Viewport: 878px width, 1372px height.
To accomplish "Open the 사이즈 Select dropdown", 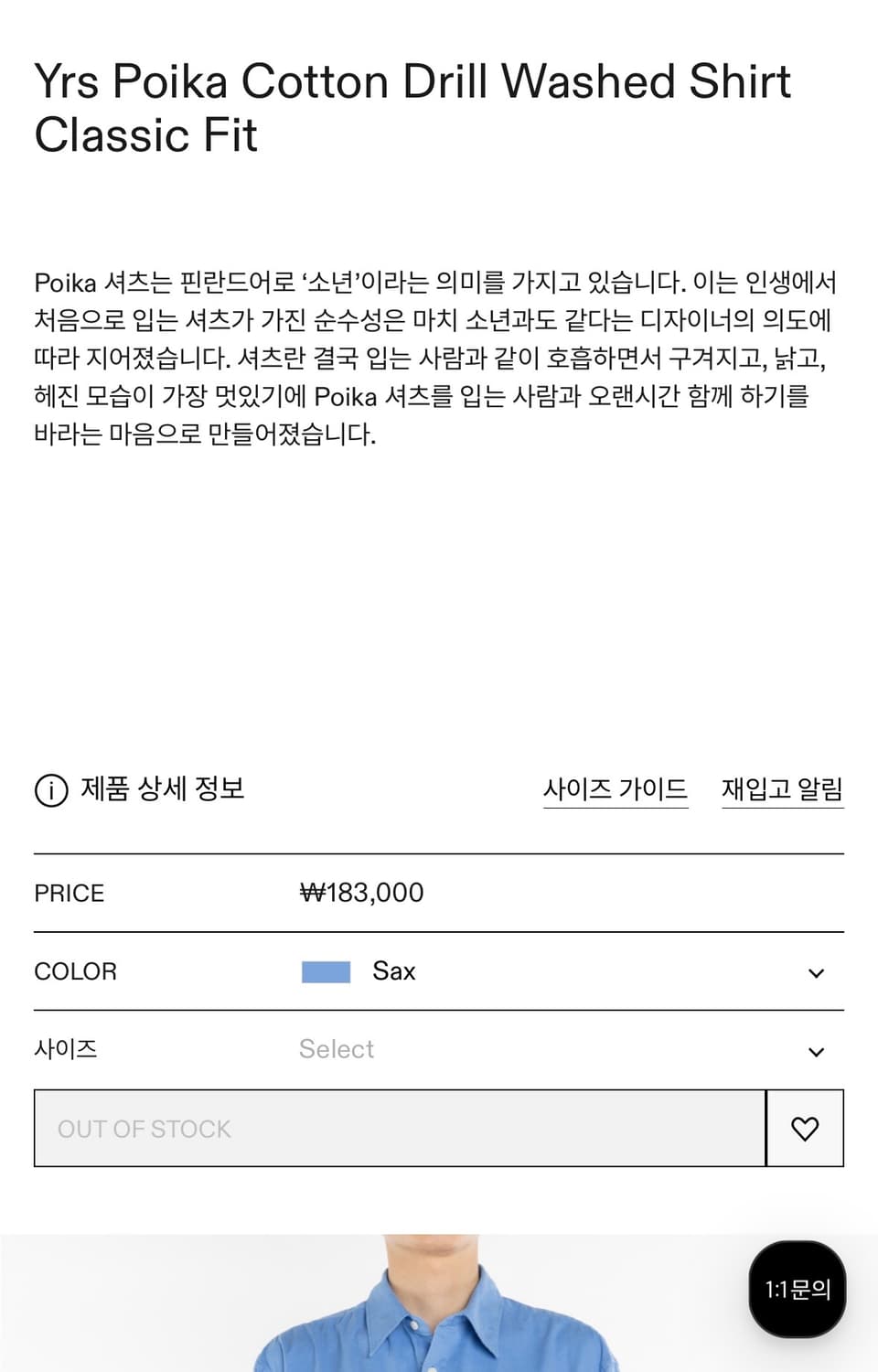I will tap(815, 1051).
